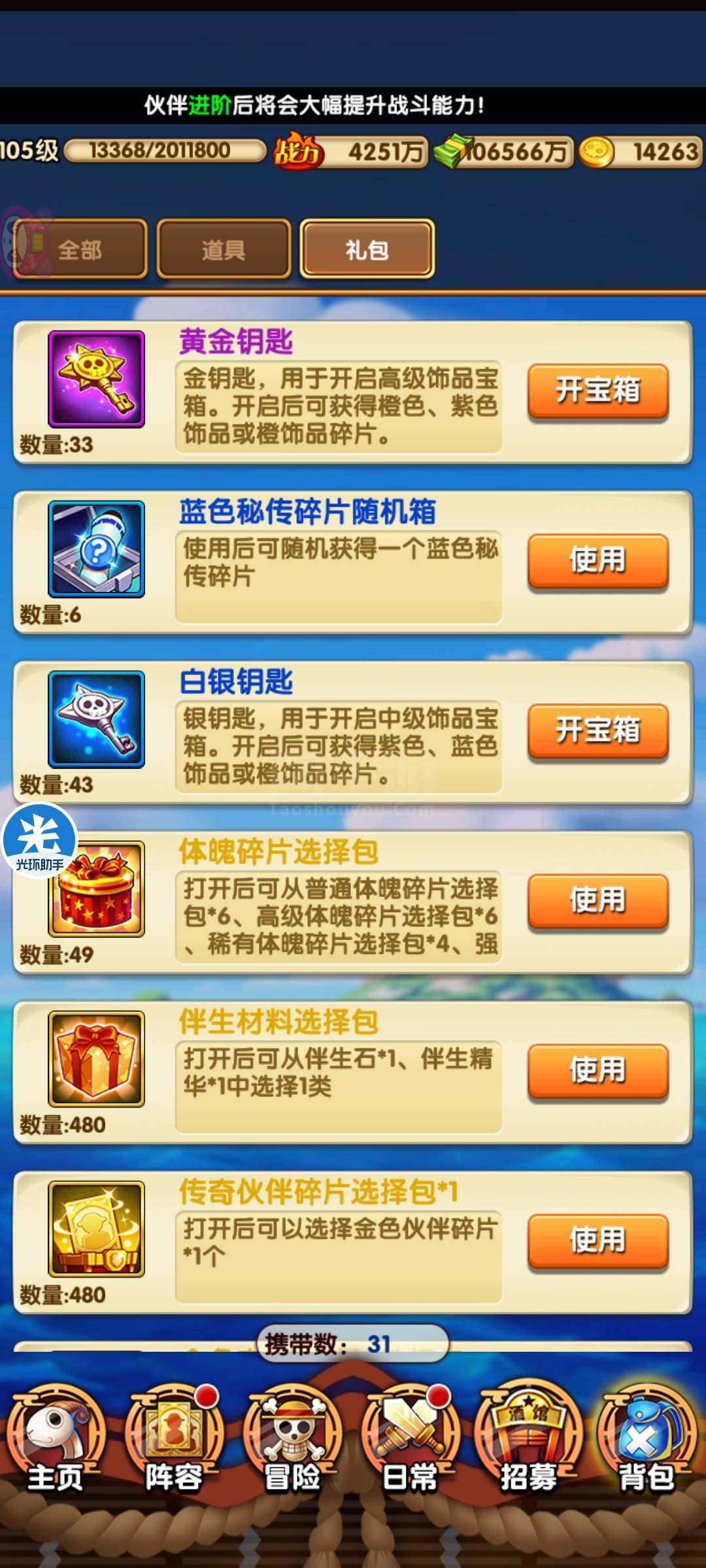706x1568 pixels.
Task: Open 招募 tavern
Action: pyautogui.click(x=528, y=1439)
